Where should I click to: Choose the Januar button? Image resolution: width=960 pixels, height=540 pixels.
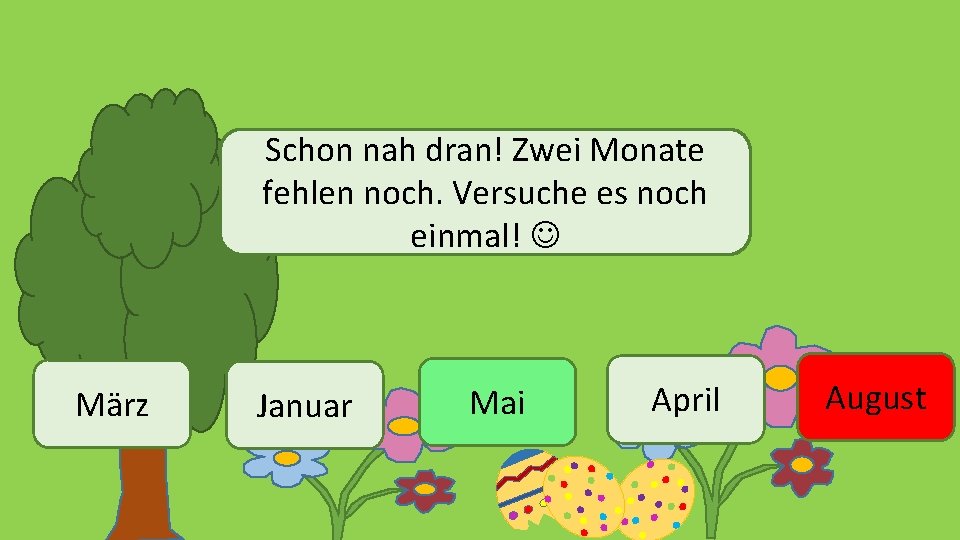[305, 405]
